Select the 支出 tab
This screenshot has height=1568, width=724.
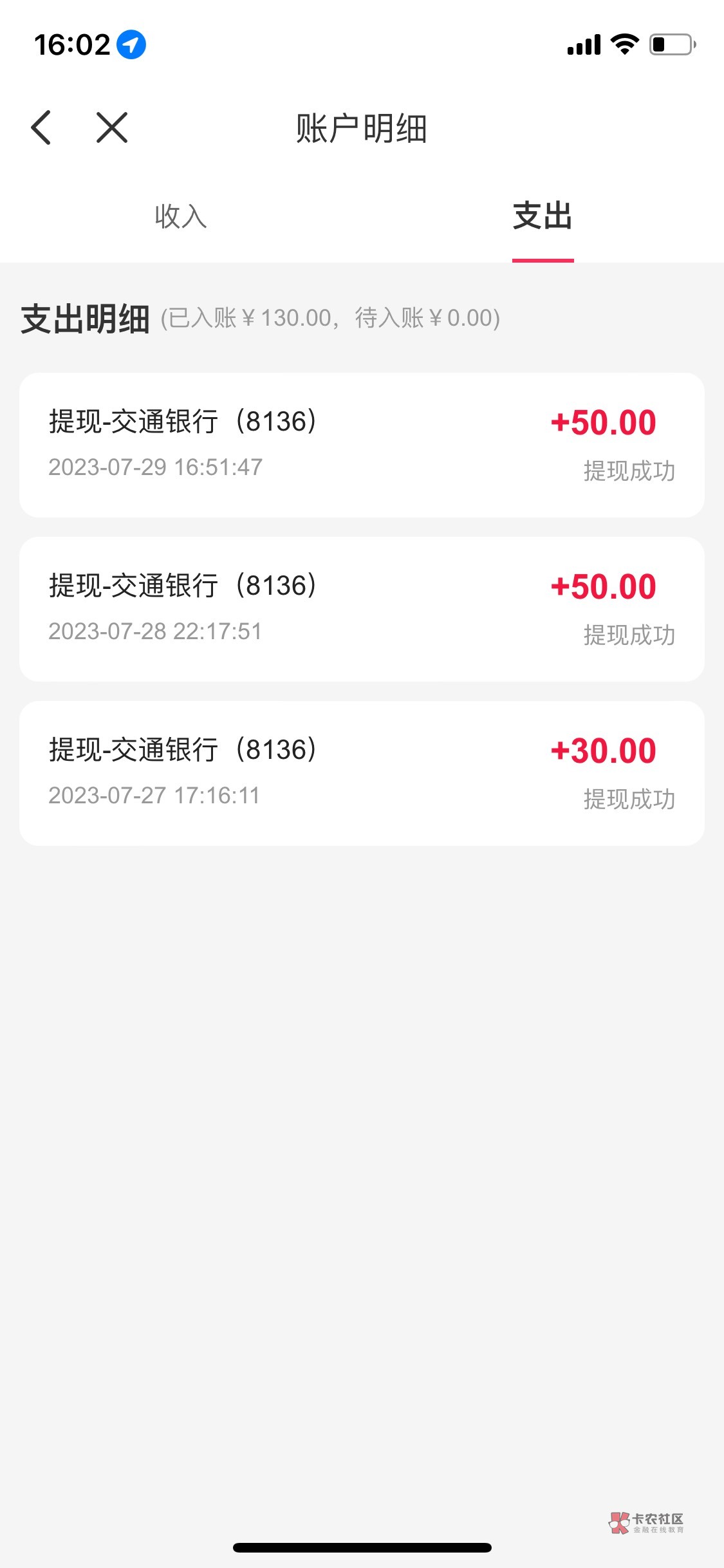(543, 216)
